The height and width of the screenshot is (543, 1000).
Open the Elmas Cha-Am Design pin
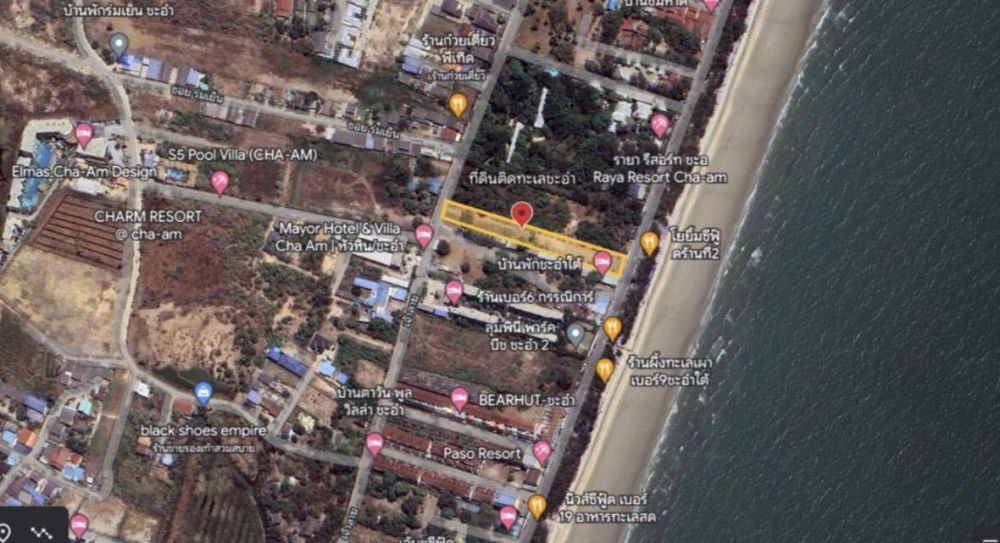(x=84, y=133)
